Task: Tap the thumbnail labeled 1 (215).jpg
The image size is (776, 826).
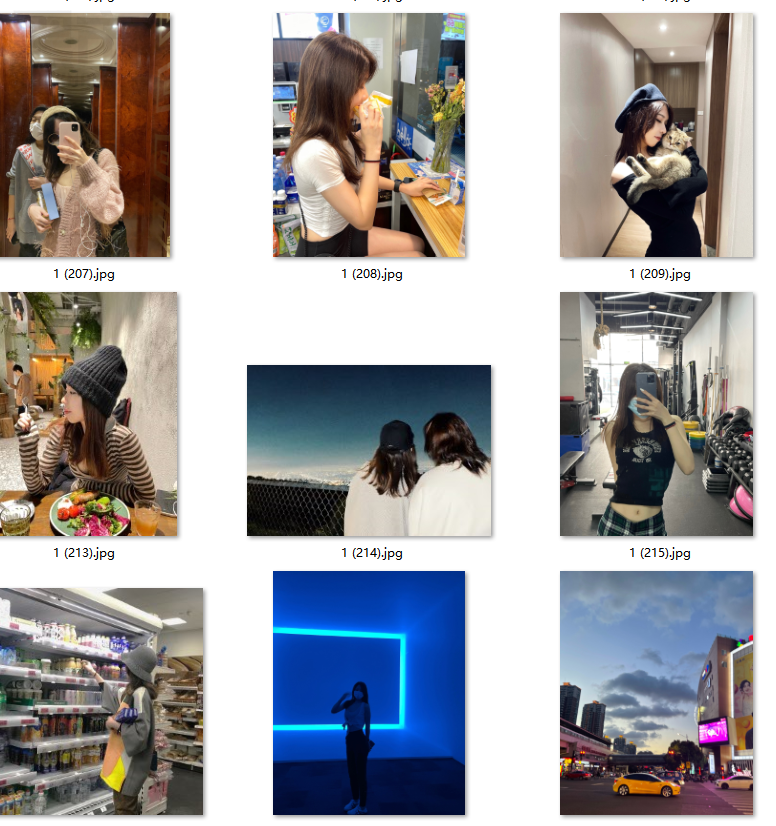Action: coord(656,414)
